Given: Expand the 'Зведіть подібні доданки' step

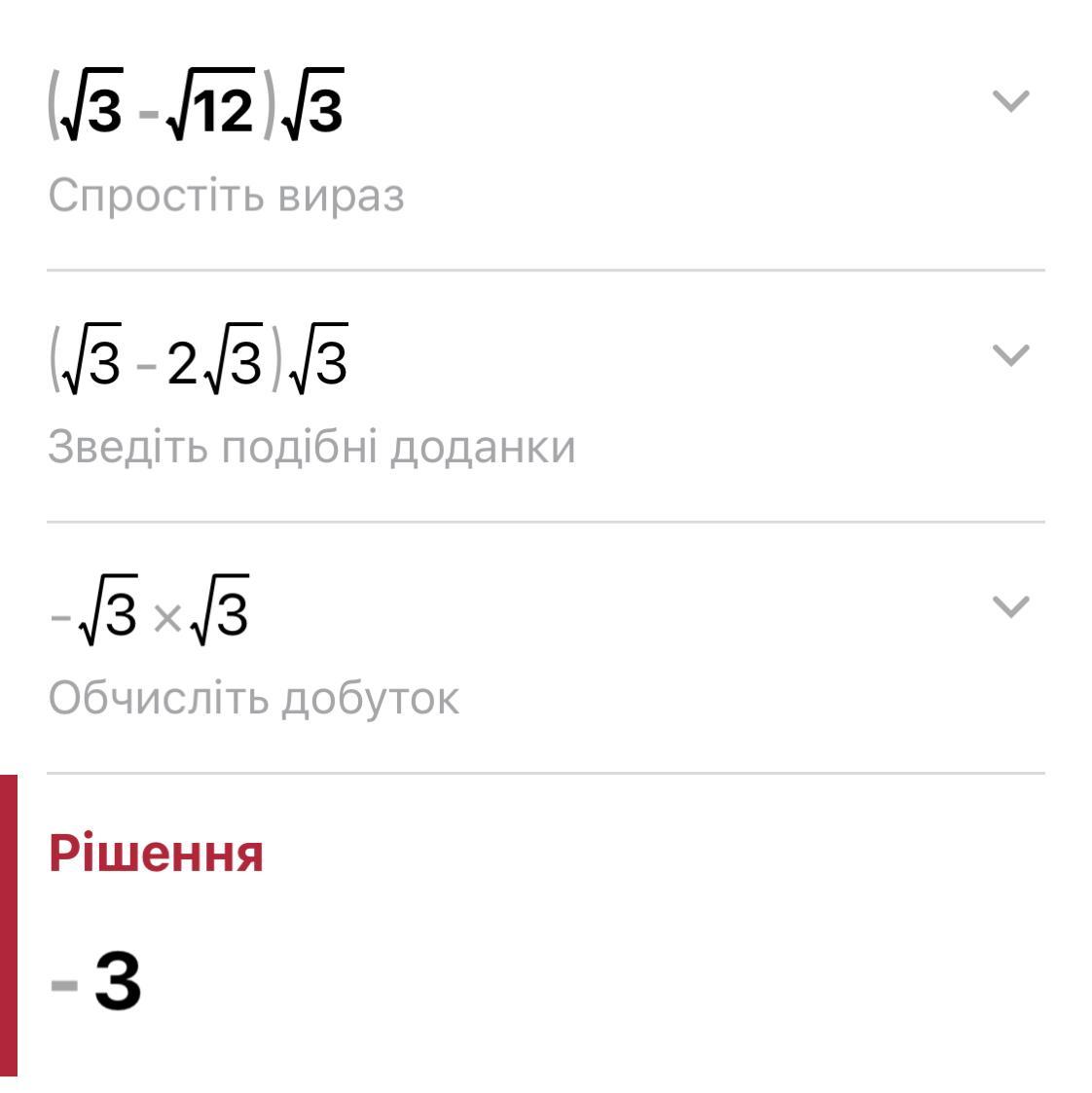Looking at the screenshot, I should [x=1009, y=355].
